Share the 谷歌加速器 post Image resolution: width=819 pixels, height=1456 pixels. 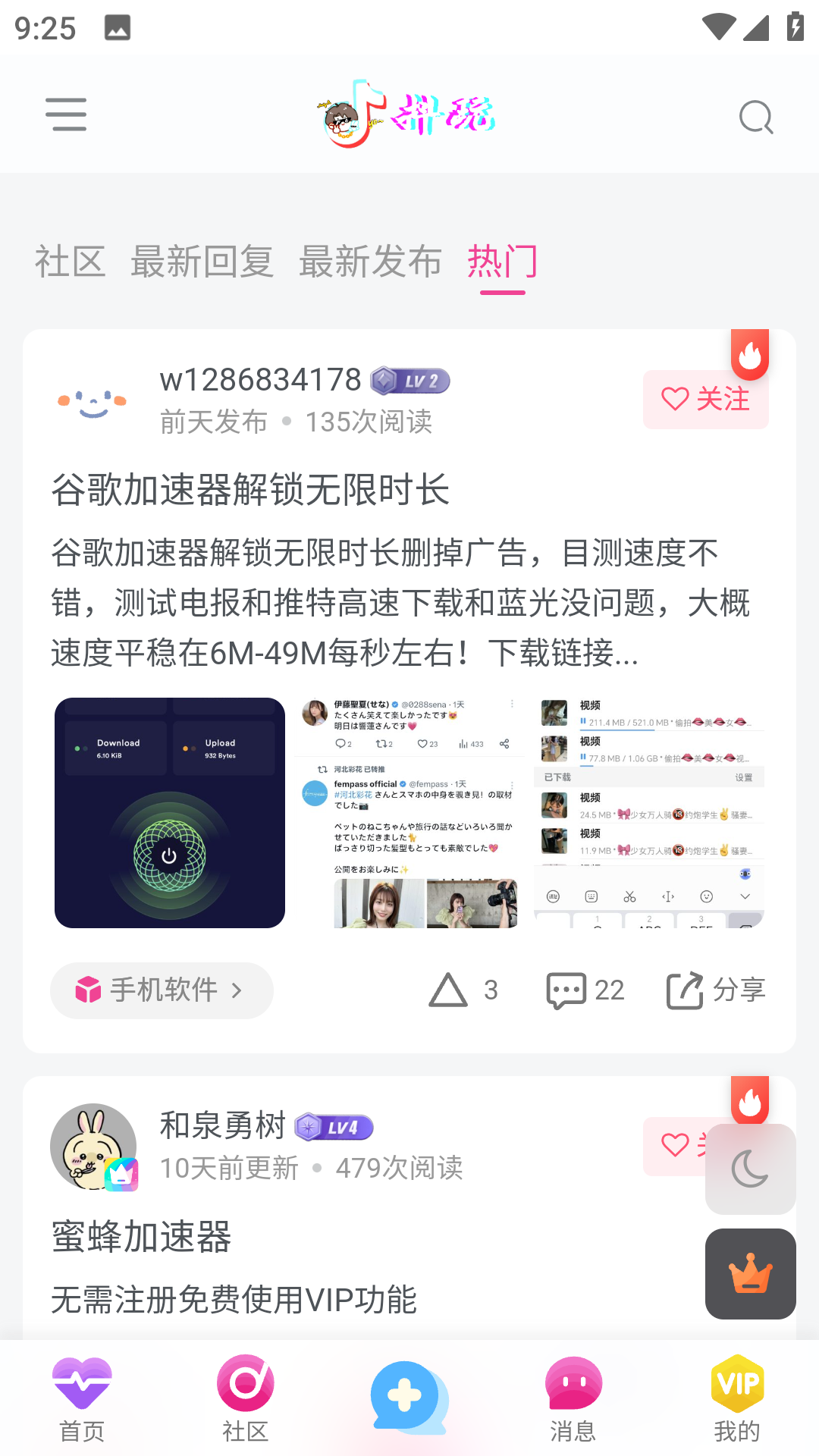(x=716, y=990)
